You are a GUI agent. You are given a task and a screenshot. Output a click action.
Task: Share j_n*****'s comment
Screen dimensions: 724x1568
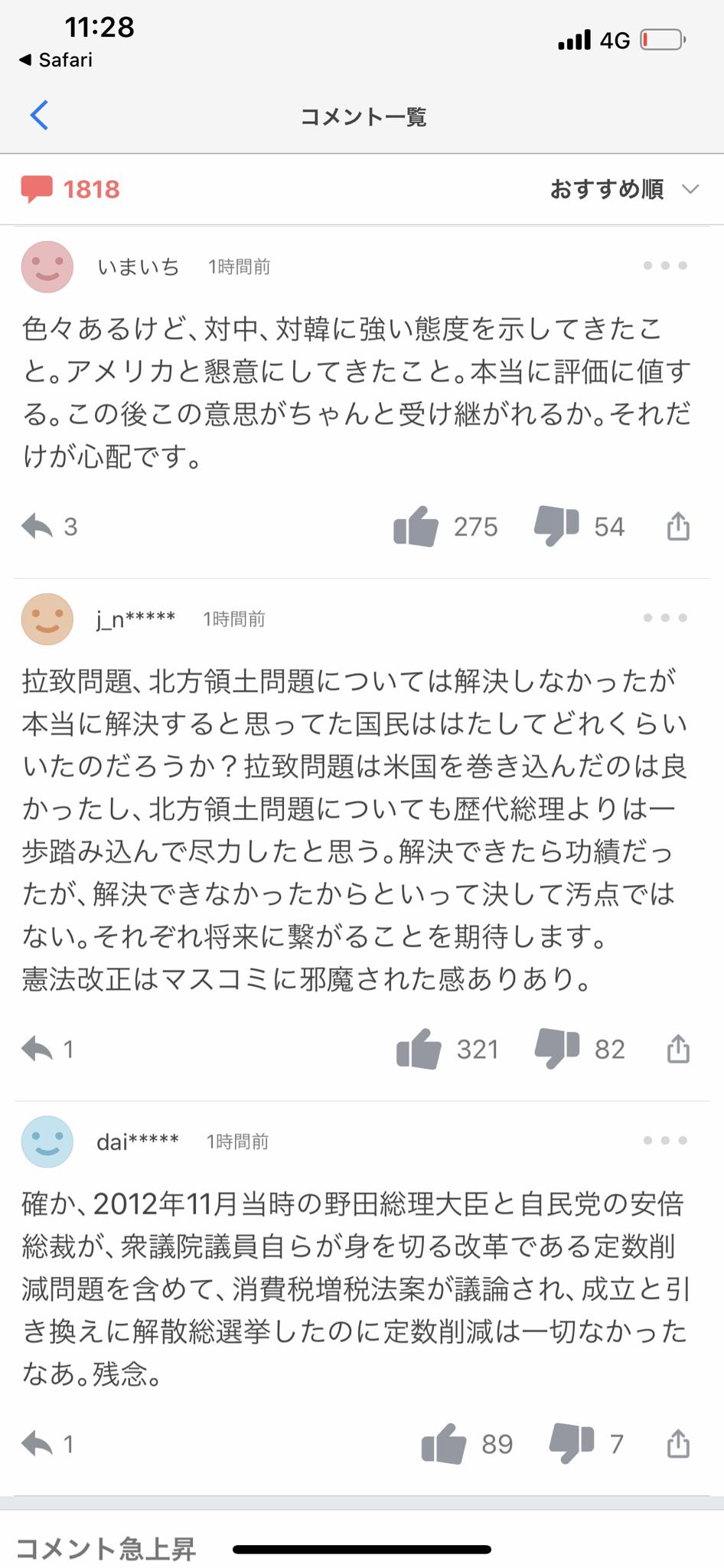tap(678, 1049)
